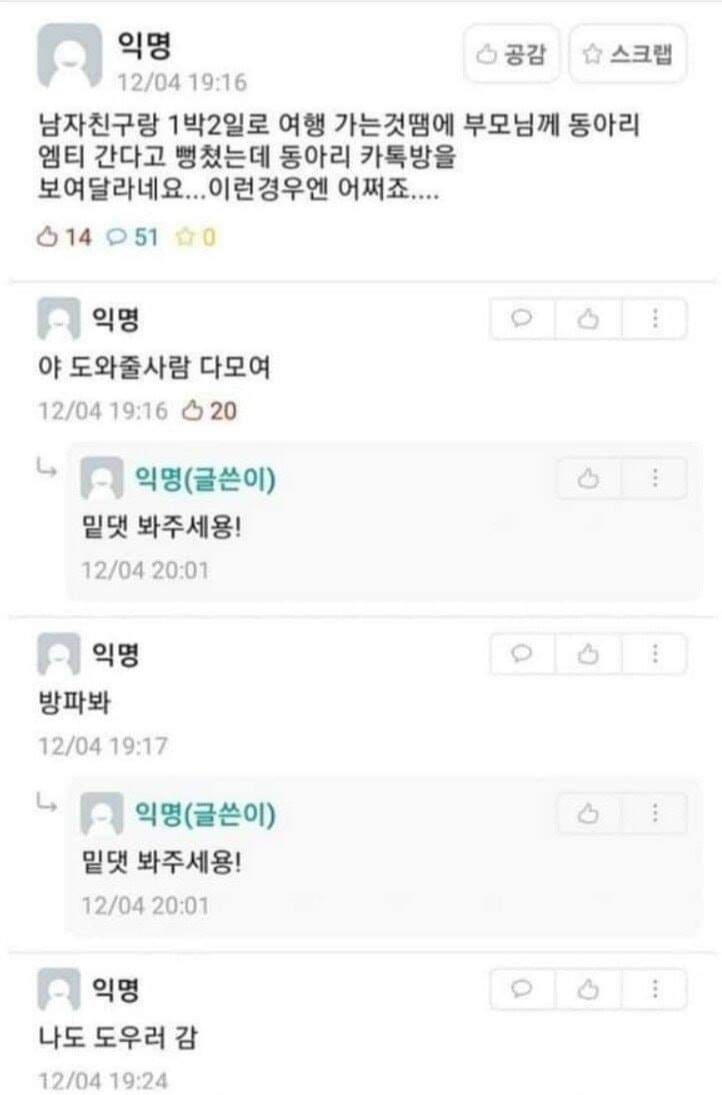
Task: Like the author's reply under '방파봐'
Action: coord(589,813)
